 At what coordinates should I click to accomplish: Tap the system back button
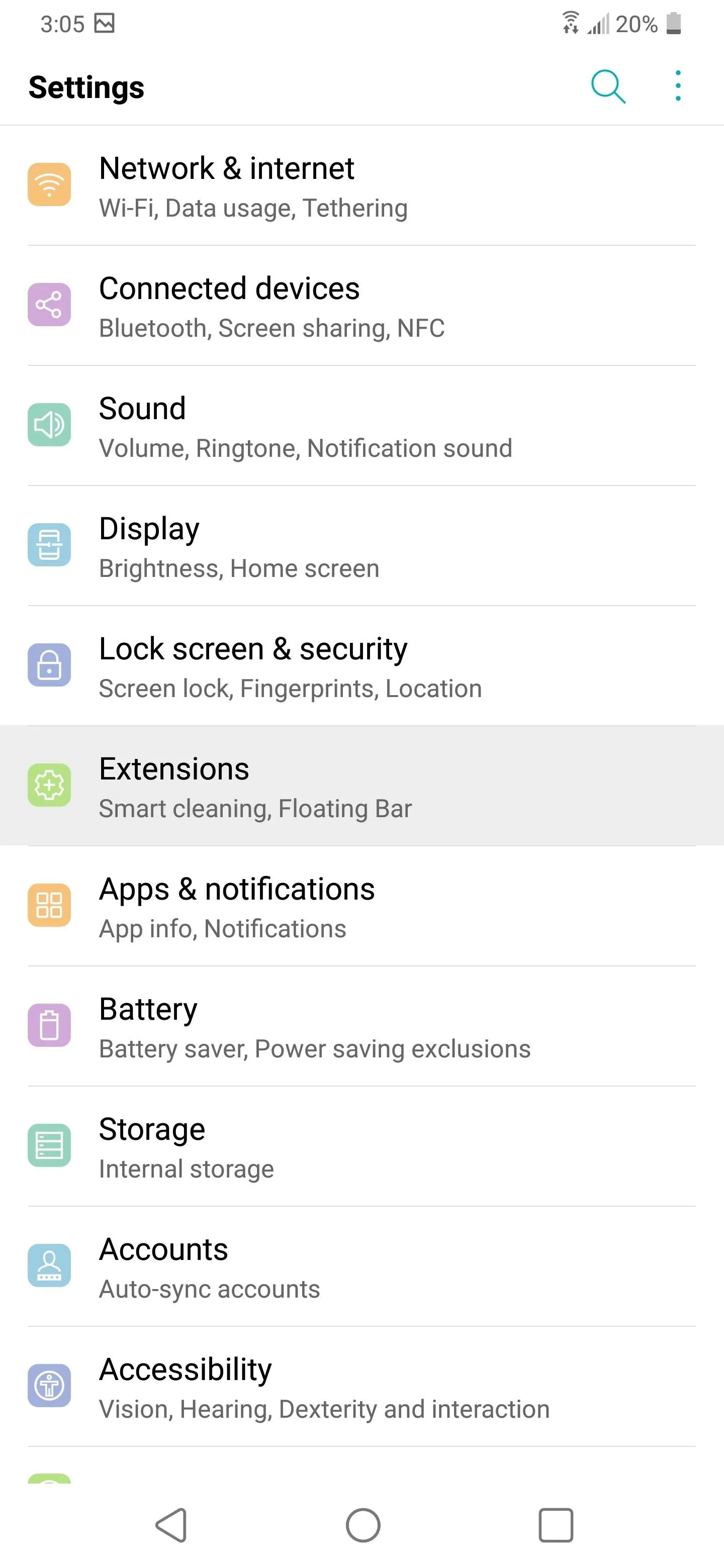(172, 1525)
